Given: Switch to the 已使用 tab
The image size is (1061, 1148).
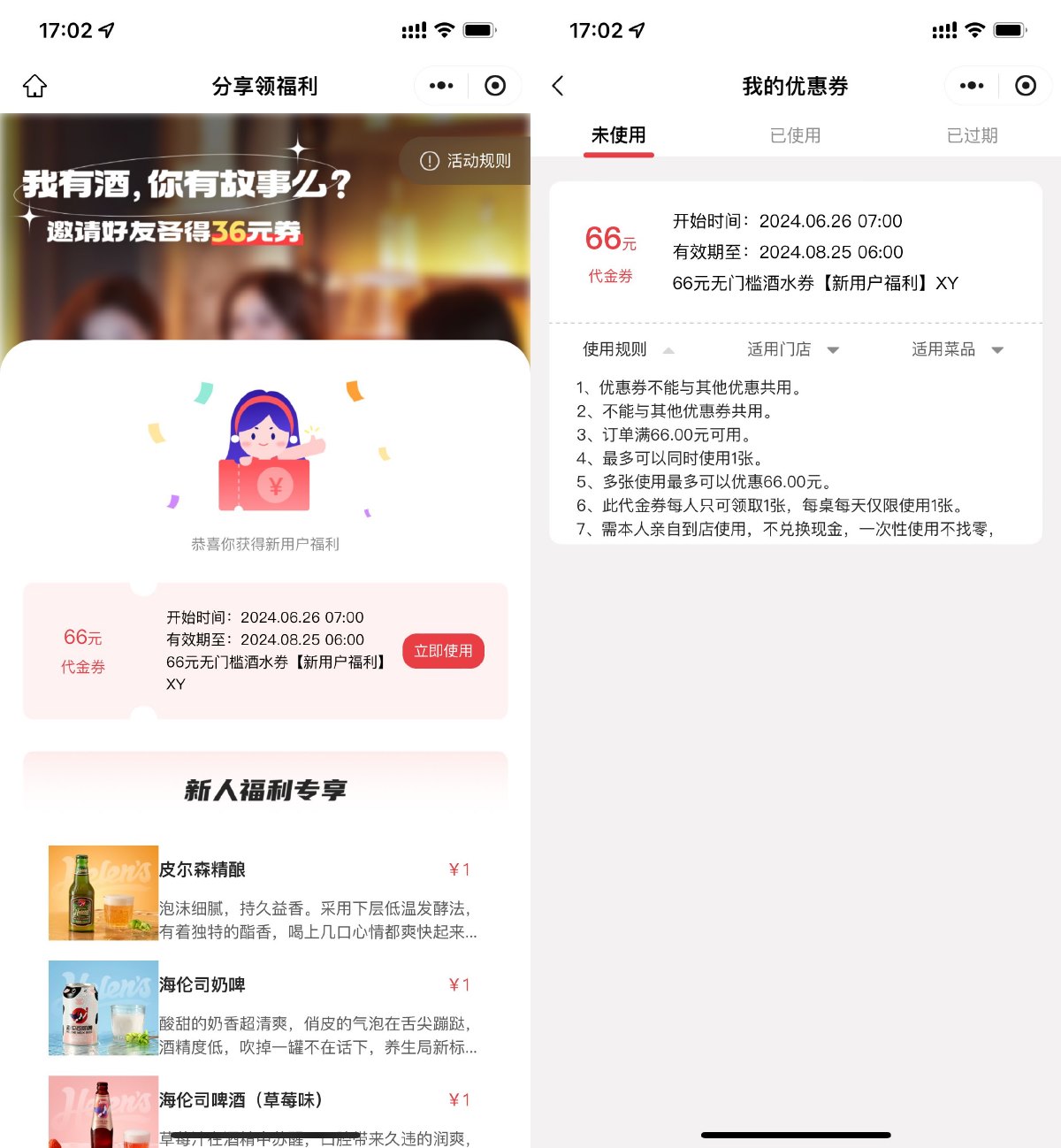Looking at the screenshot, I should click(795, 135).
